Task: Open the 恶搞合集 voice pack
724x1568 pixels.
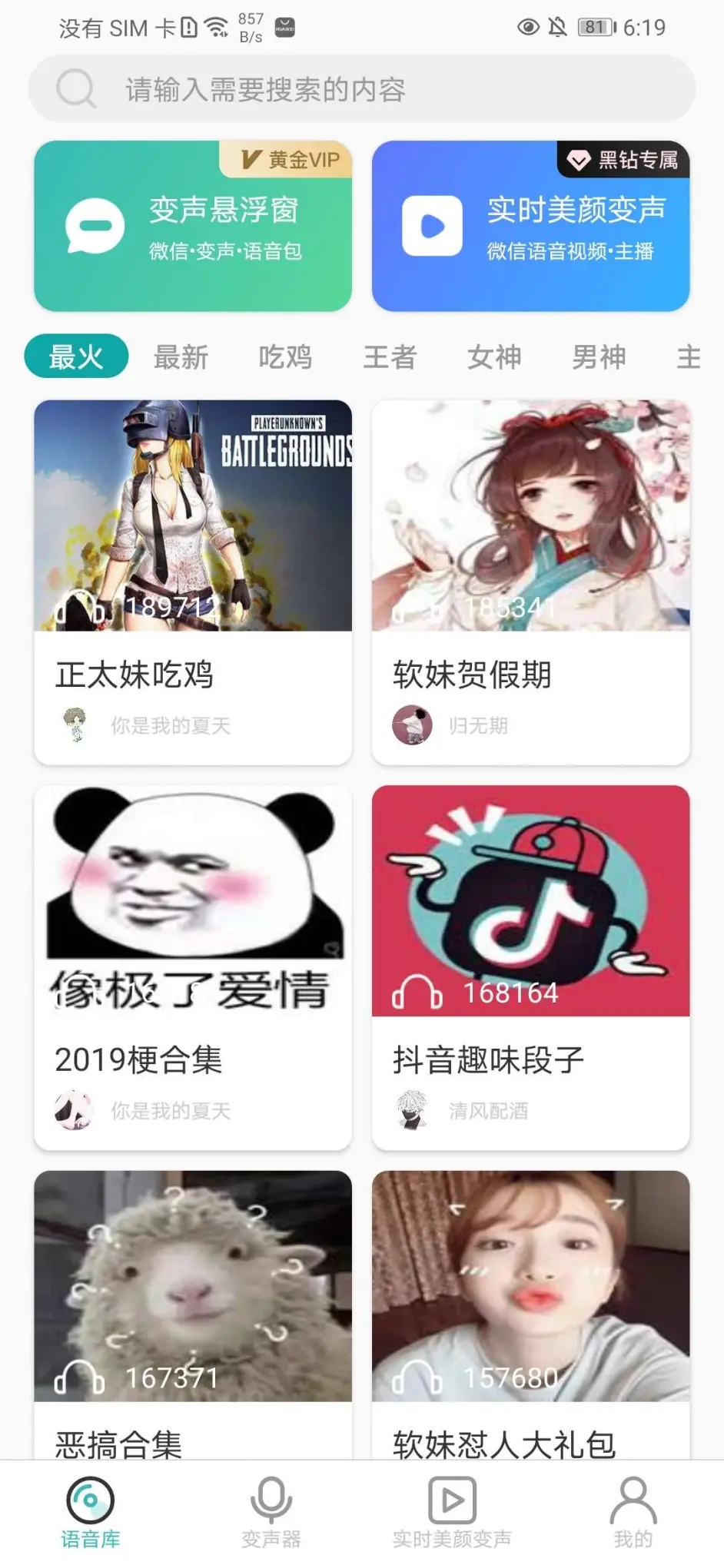Action: click(x=192, y=1314)
